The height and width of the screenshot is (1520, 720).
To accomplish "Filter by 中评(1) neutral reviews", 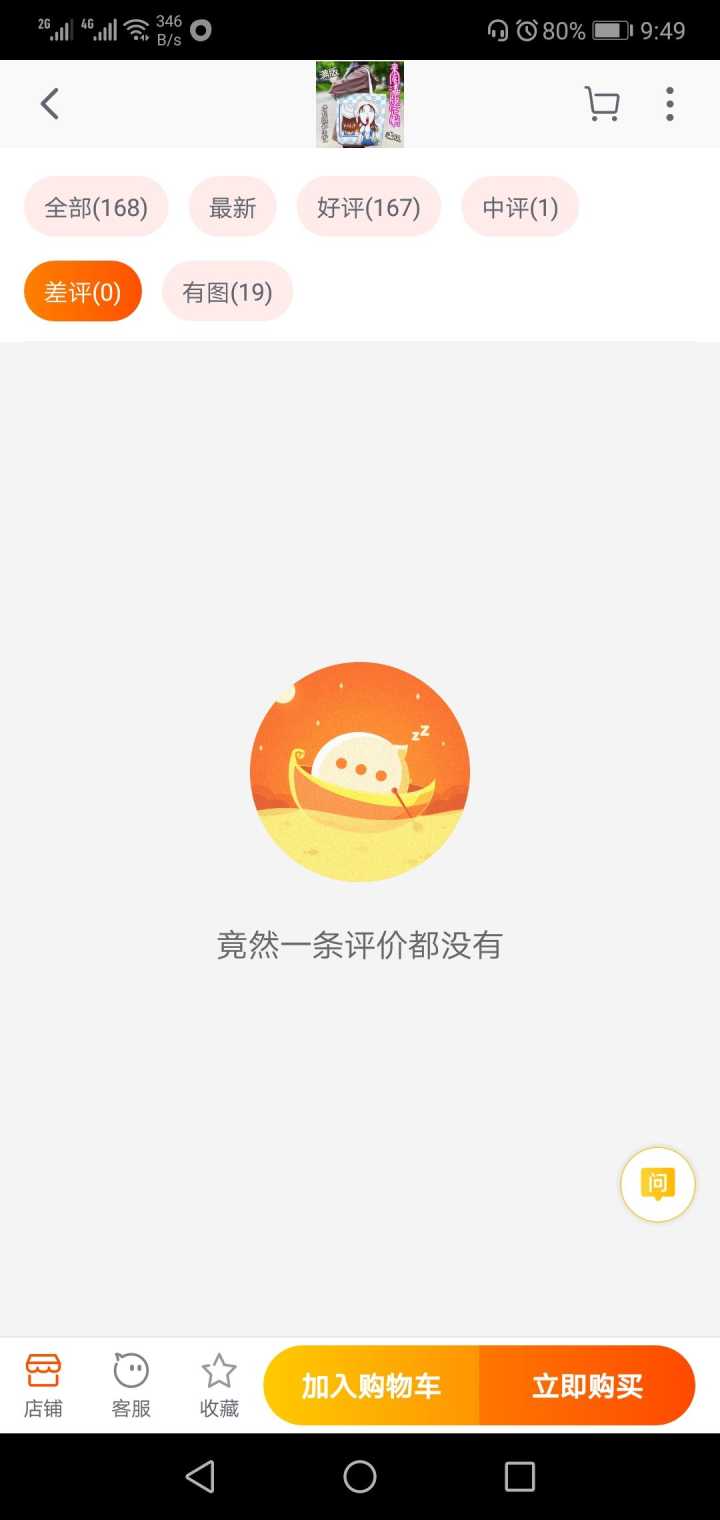I will [x=520, y=207].
